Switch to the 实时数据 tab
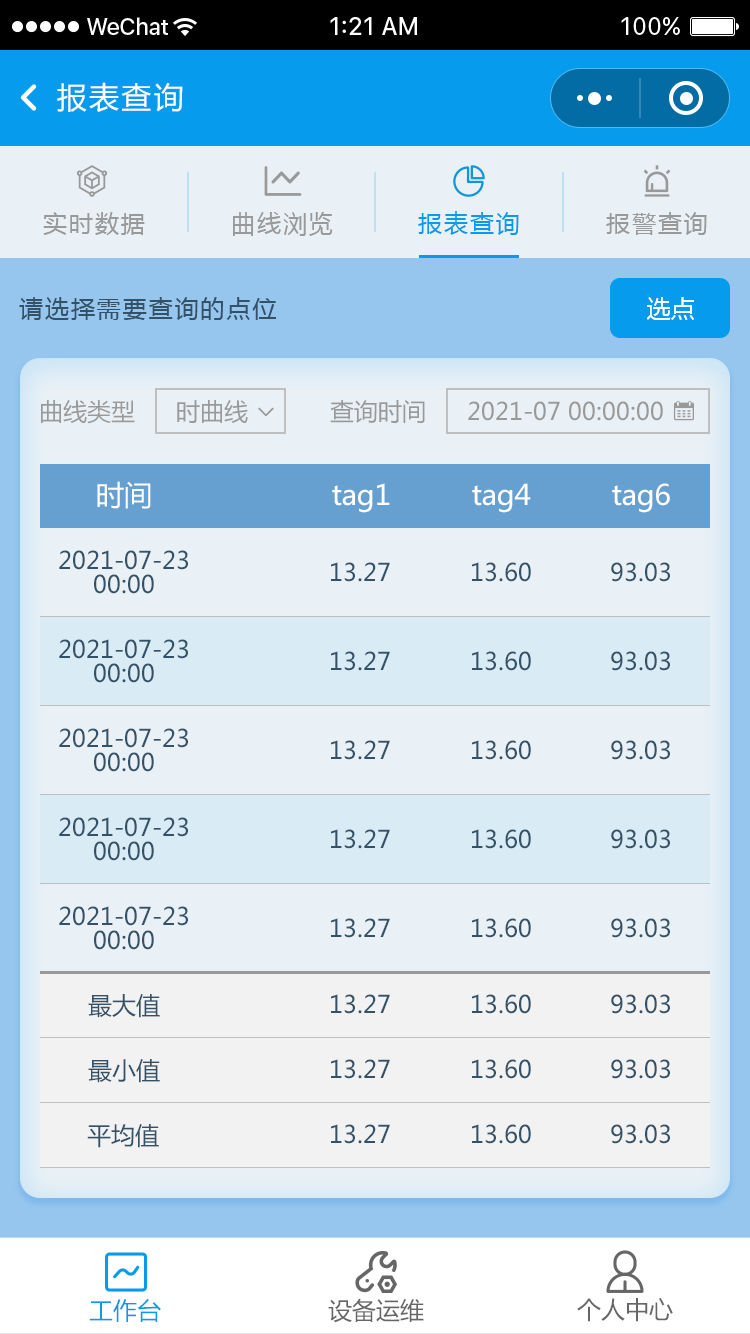 pyautogui.click(x=93, y=202)
